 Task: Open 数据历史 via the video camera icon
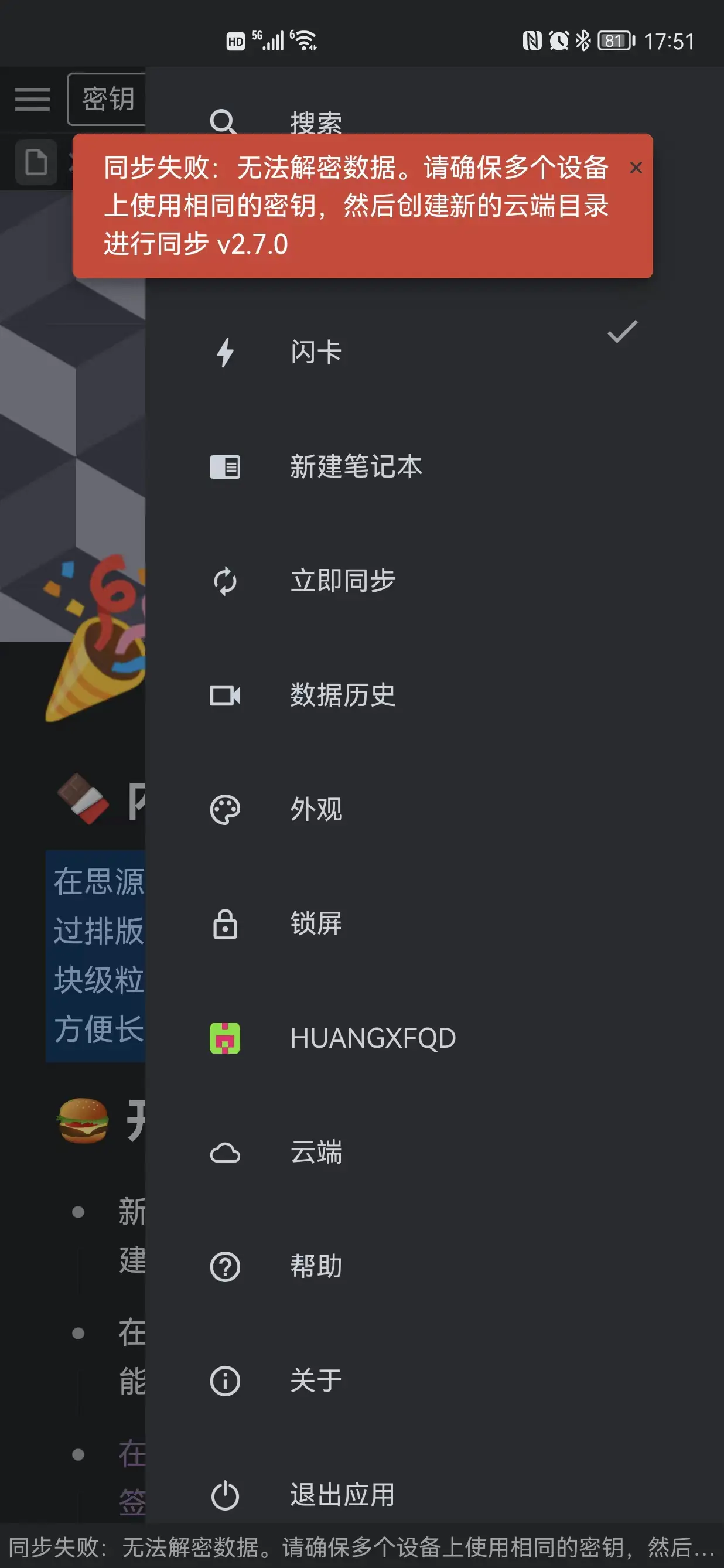point(225,696)
